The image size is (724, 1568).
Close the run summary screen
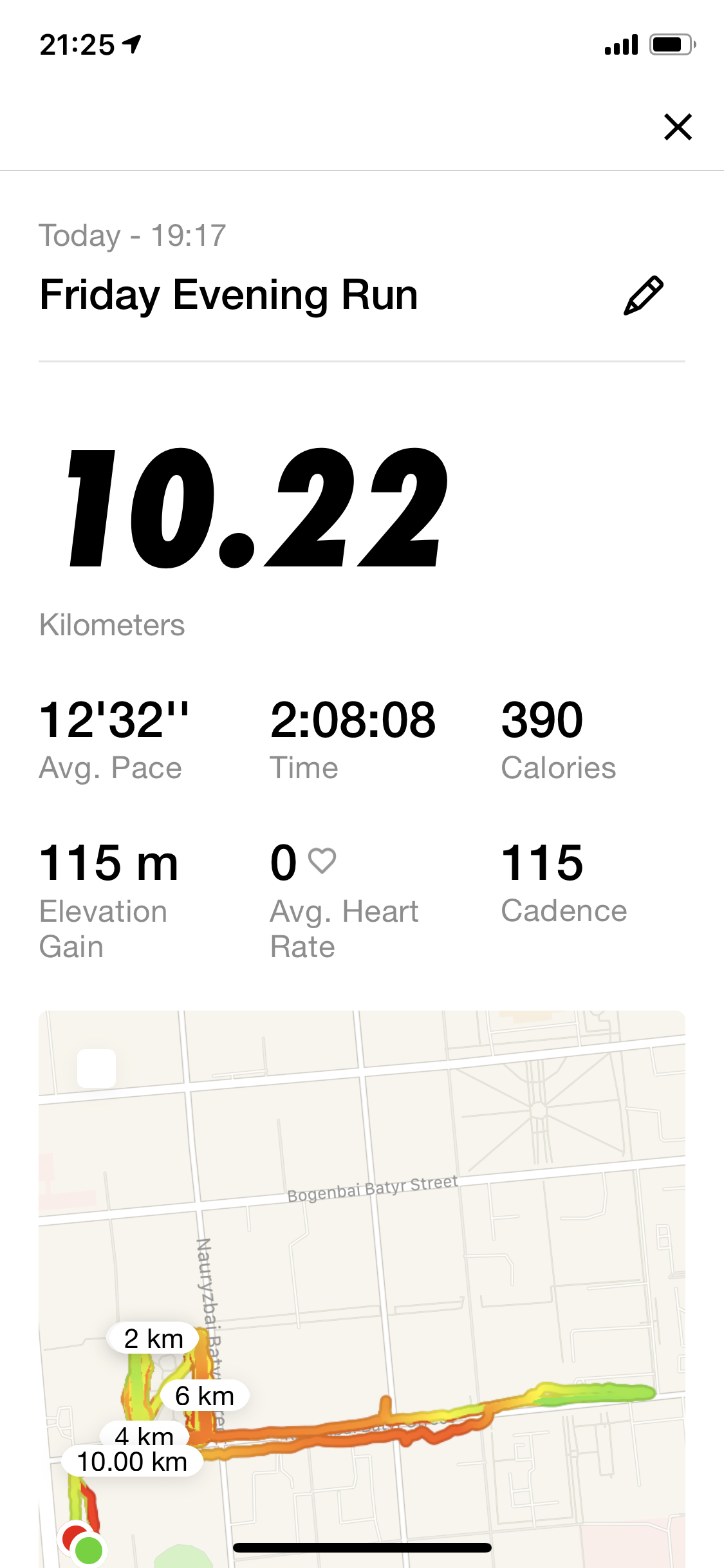678,127
